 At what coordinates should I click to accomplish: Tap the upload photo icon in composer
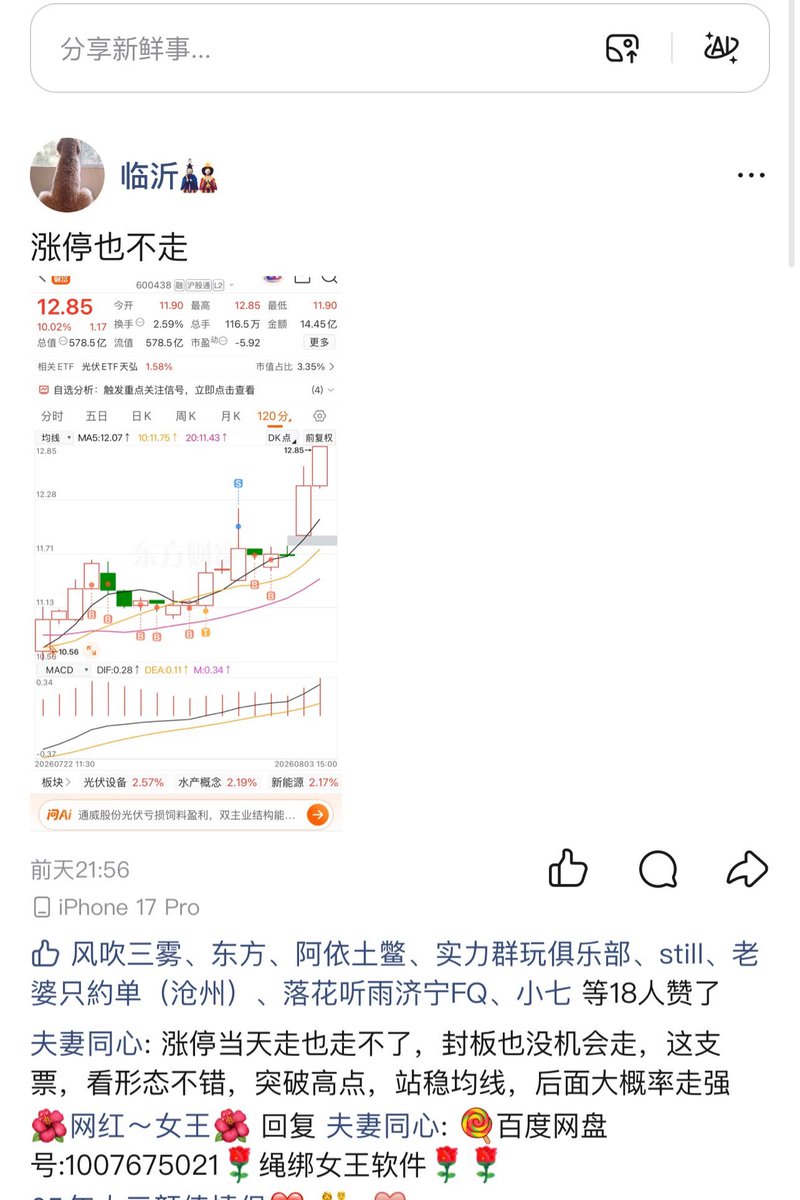[622, 48]
